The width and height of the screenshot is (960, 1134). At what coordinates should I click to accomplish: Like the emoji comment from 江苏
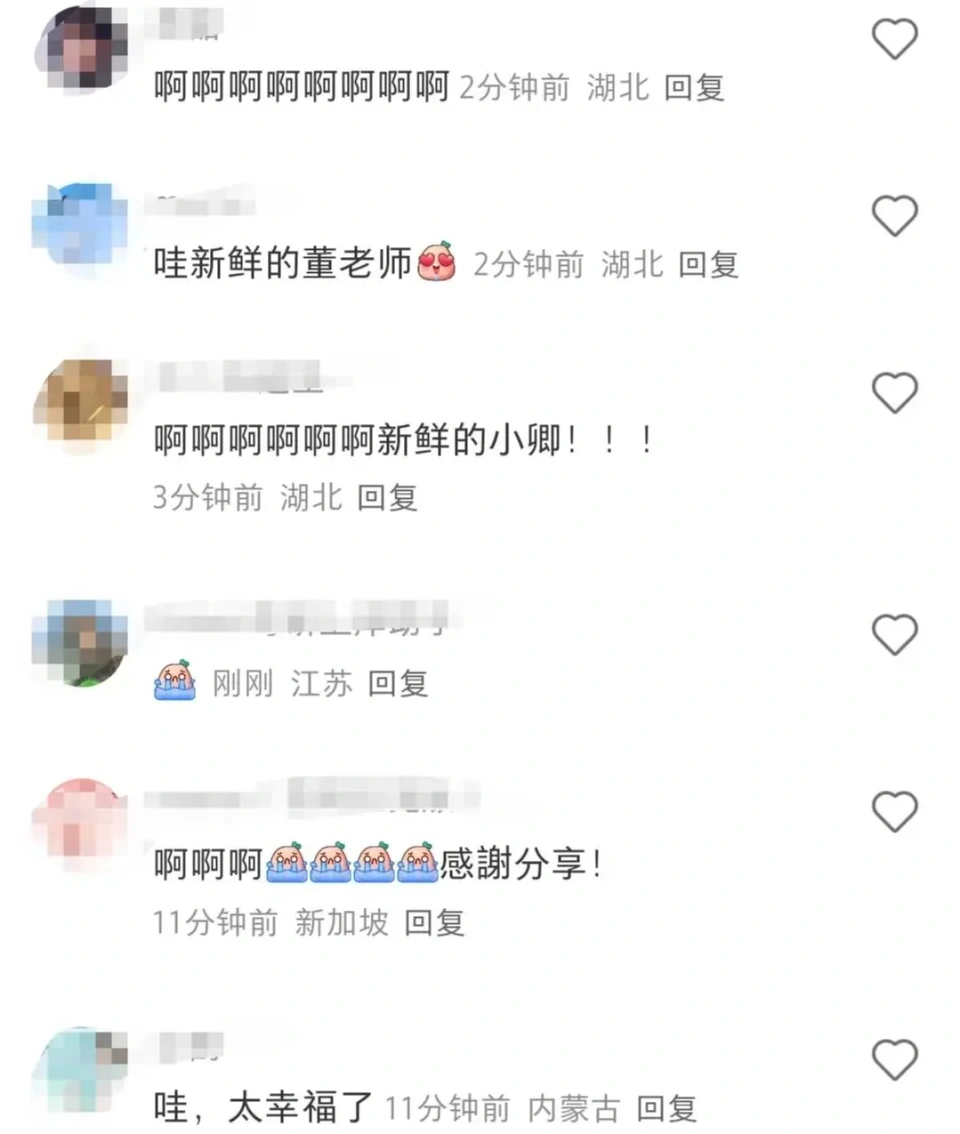tap(894, 634)
